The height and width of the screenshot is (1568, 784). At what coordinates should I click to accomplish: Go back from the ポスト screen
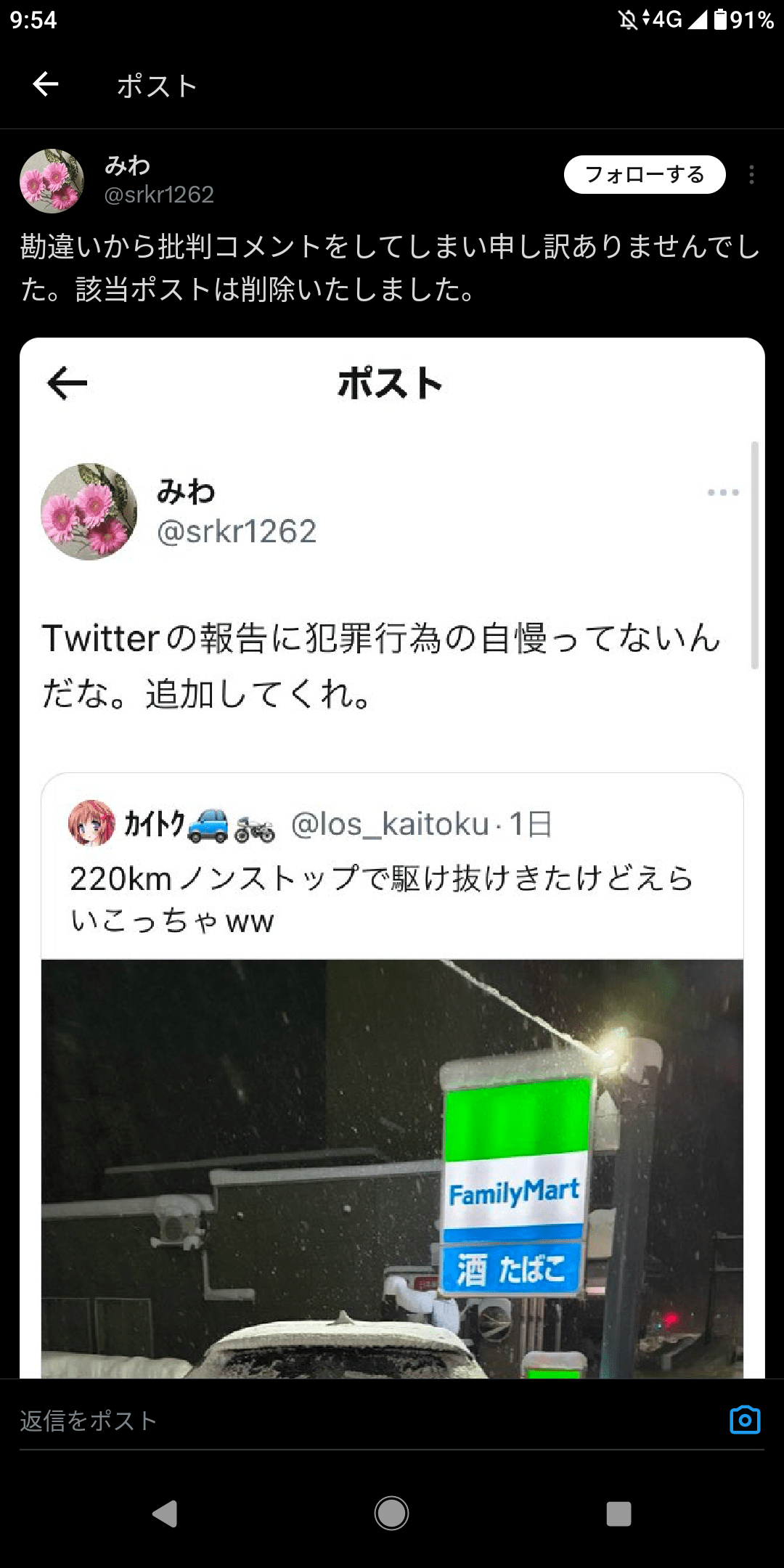pos(46,84)
